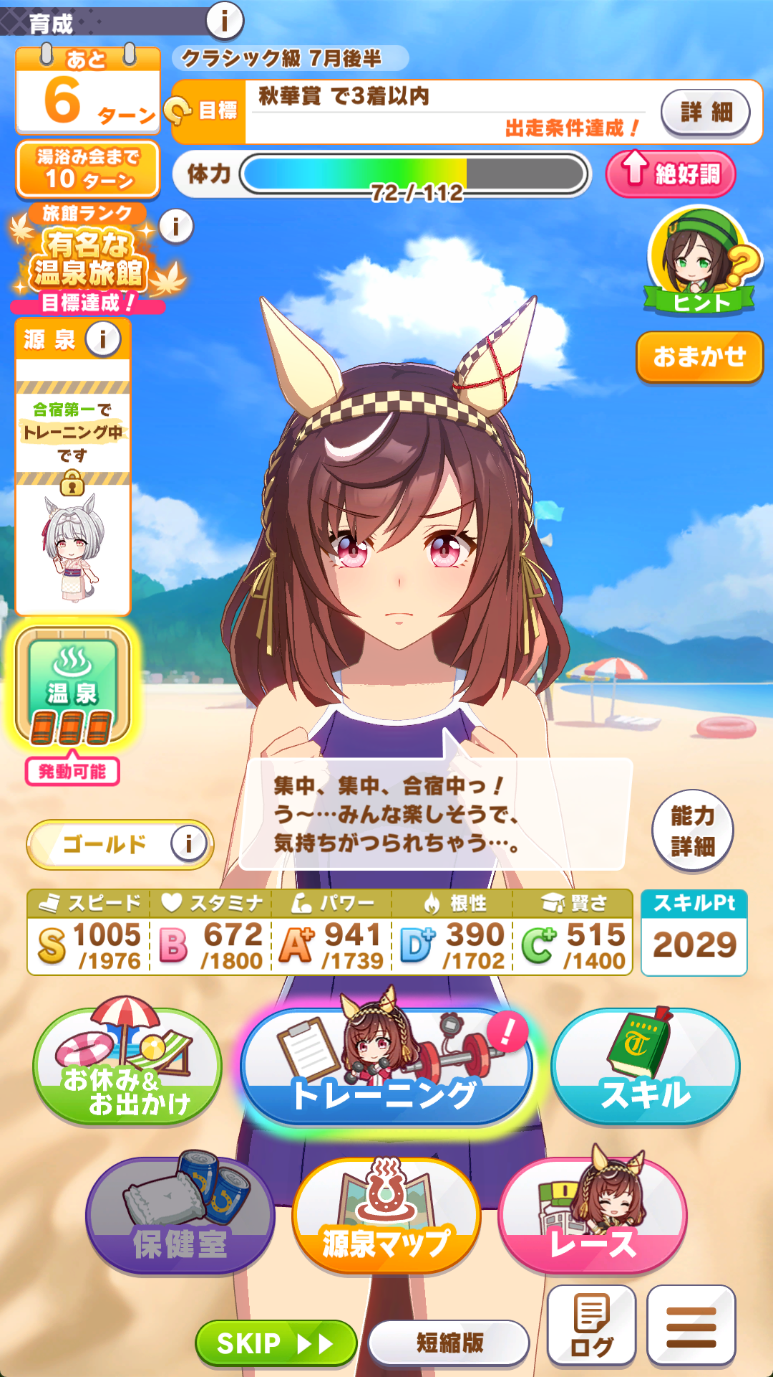The width and height of the screenshot is (773, 1377).
Task: Open the 源泉マップ map
Action: [386, 1216]
